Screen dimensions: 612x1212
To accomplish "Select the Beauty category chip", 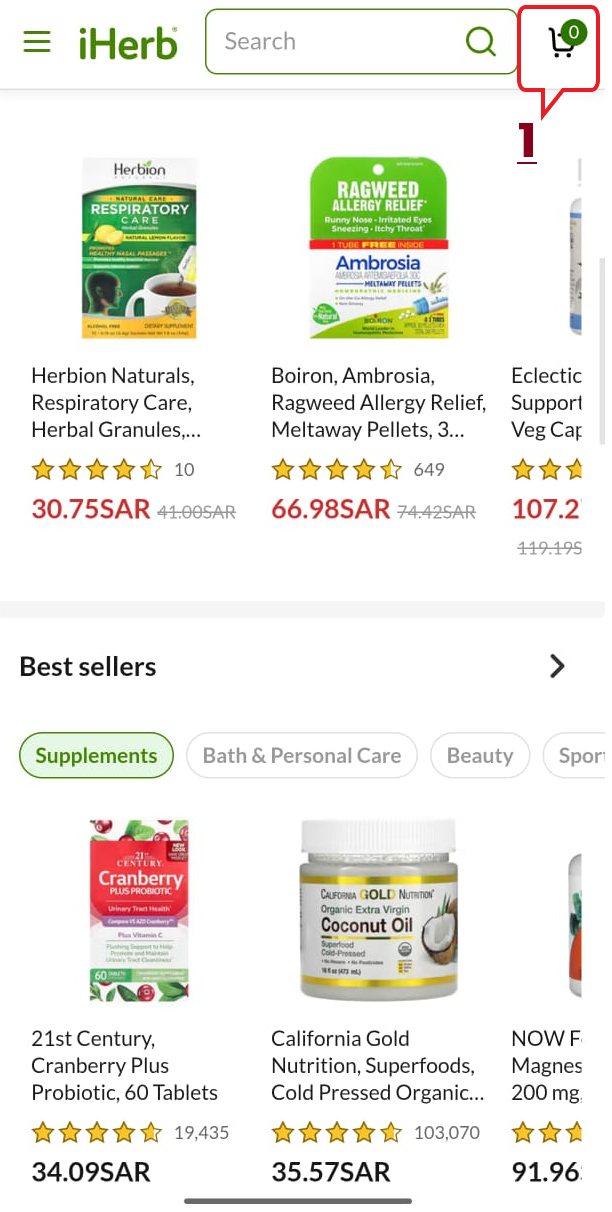I will click(x=479, y=756).
